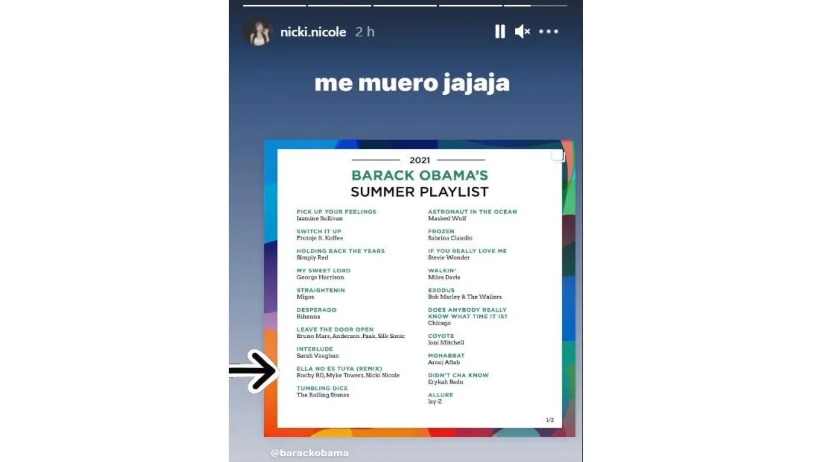Open the @barackobama mention
The image size is (820, 462).
(x=311, y=453)
